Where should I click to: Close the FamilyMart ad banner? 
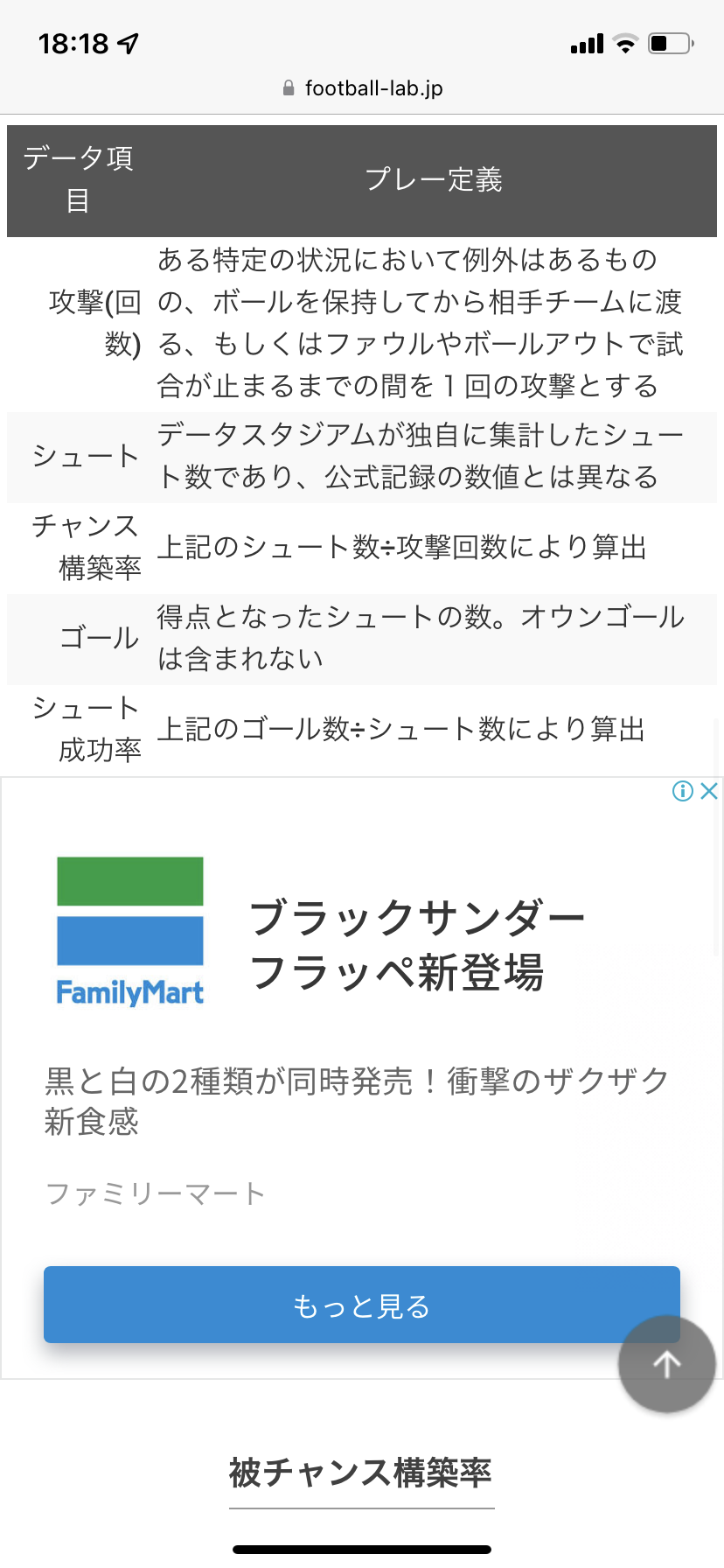coord(710,791)
